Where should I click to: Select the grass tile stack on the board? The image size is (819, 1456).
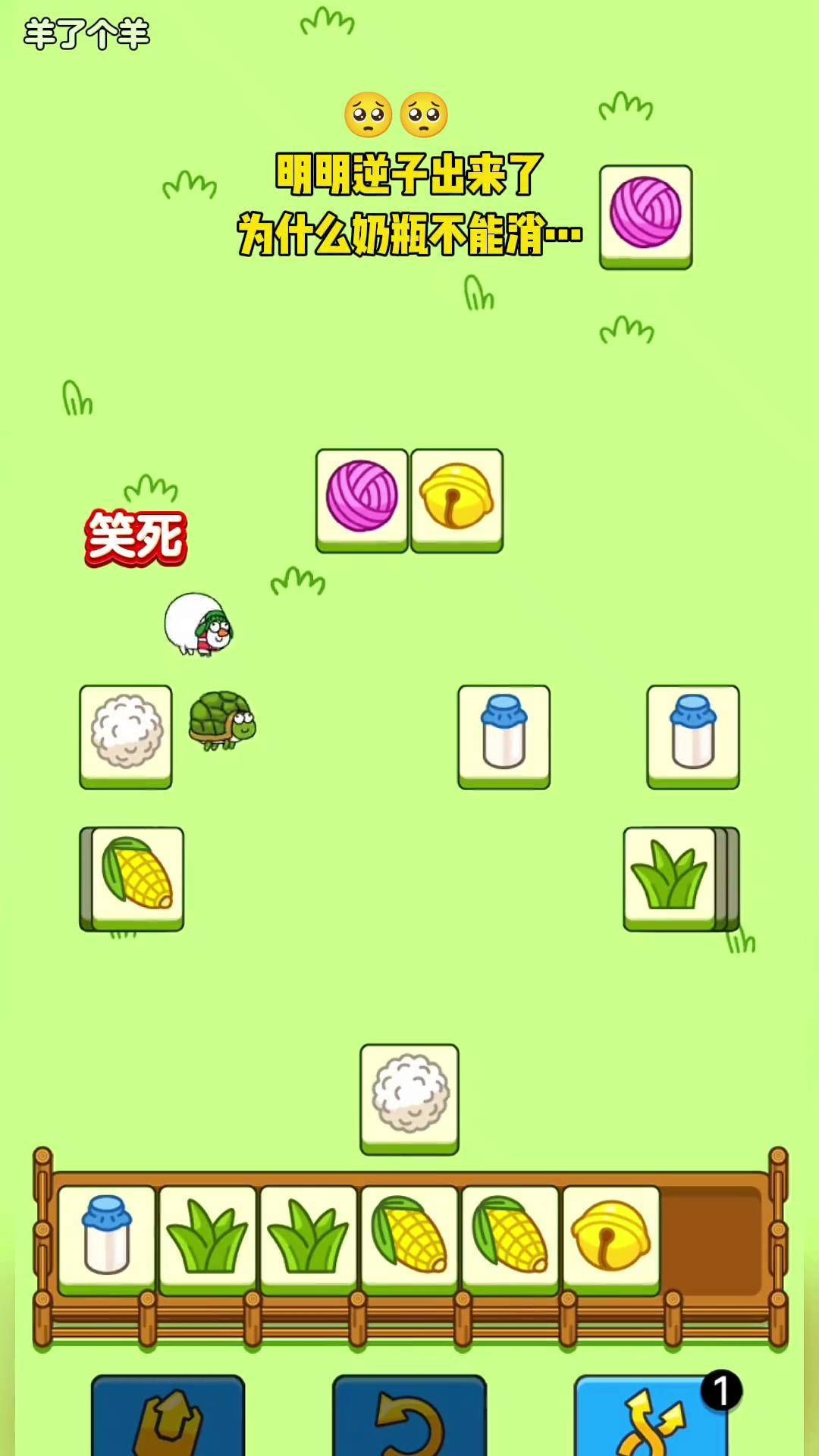[x=670, y=876]
